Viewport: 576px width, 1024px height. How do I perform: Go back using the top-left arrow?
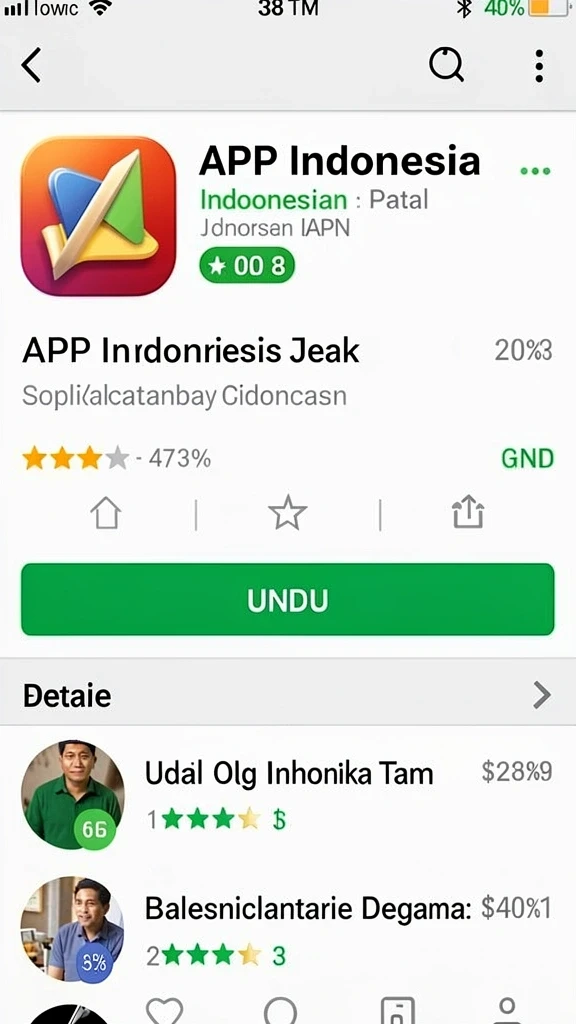point(31,65)
